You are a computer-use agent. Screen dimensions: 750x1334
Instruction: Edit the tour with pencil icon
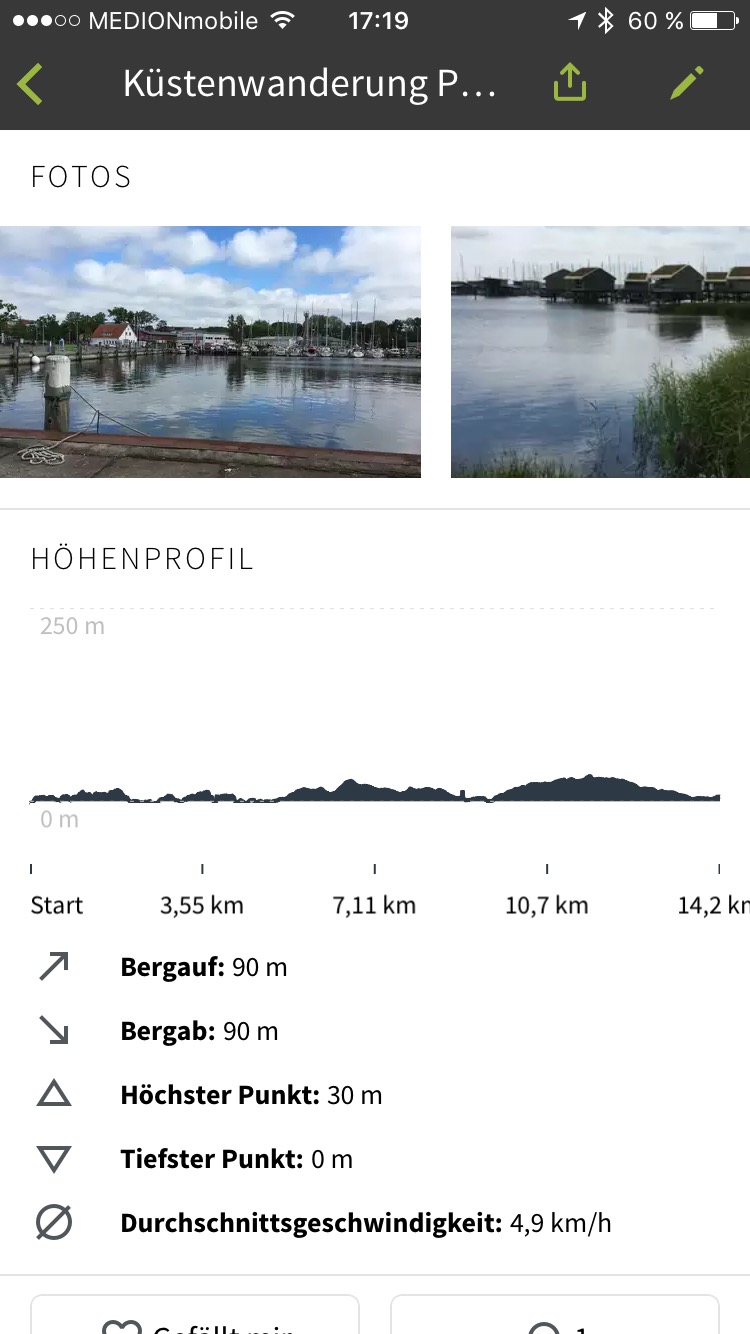coord(687,84)
